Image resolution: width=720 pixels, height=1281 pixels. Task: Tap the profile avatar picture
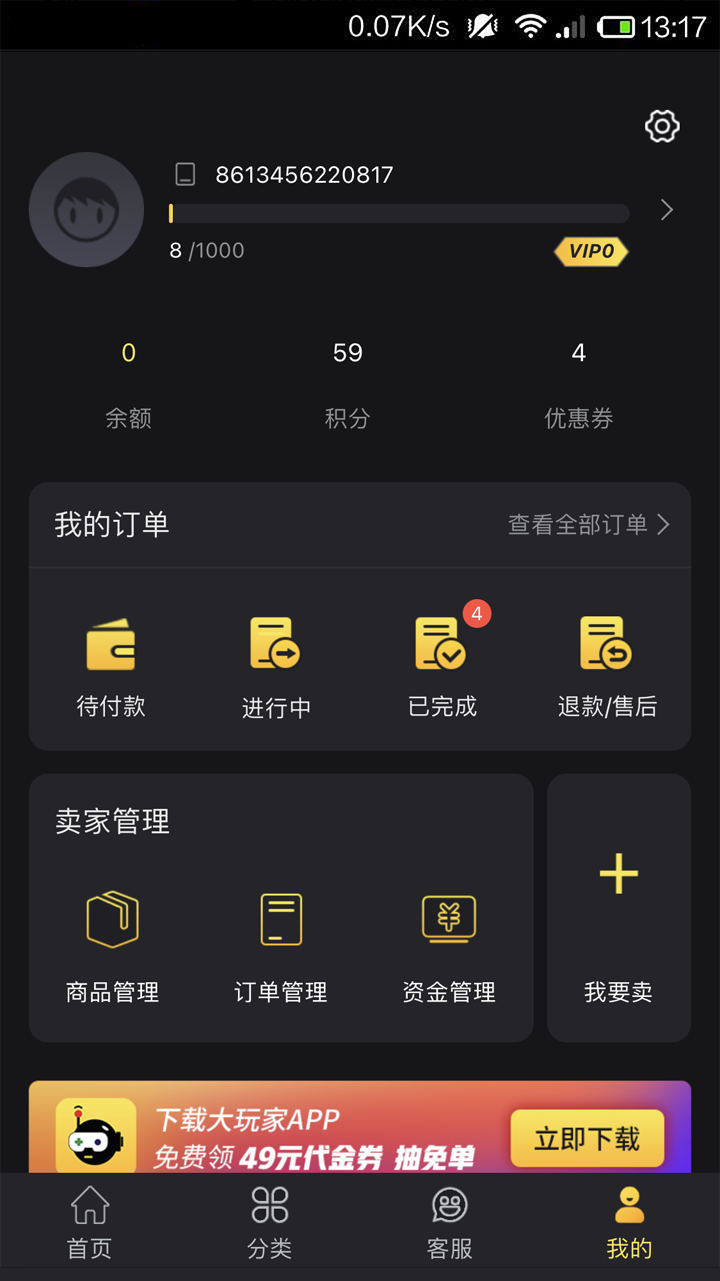87,210
